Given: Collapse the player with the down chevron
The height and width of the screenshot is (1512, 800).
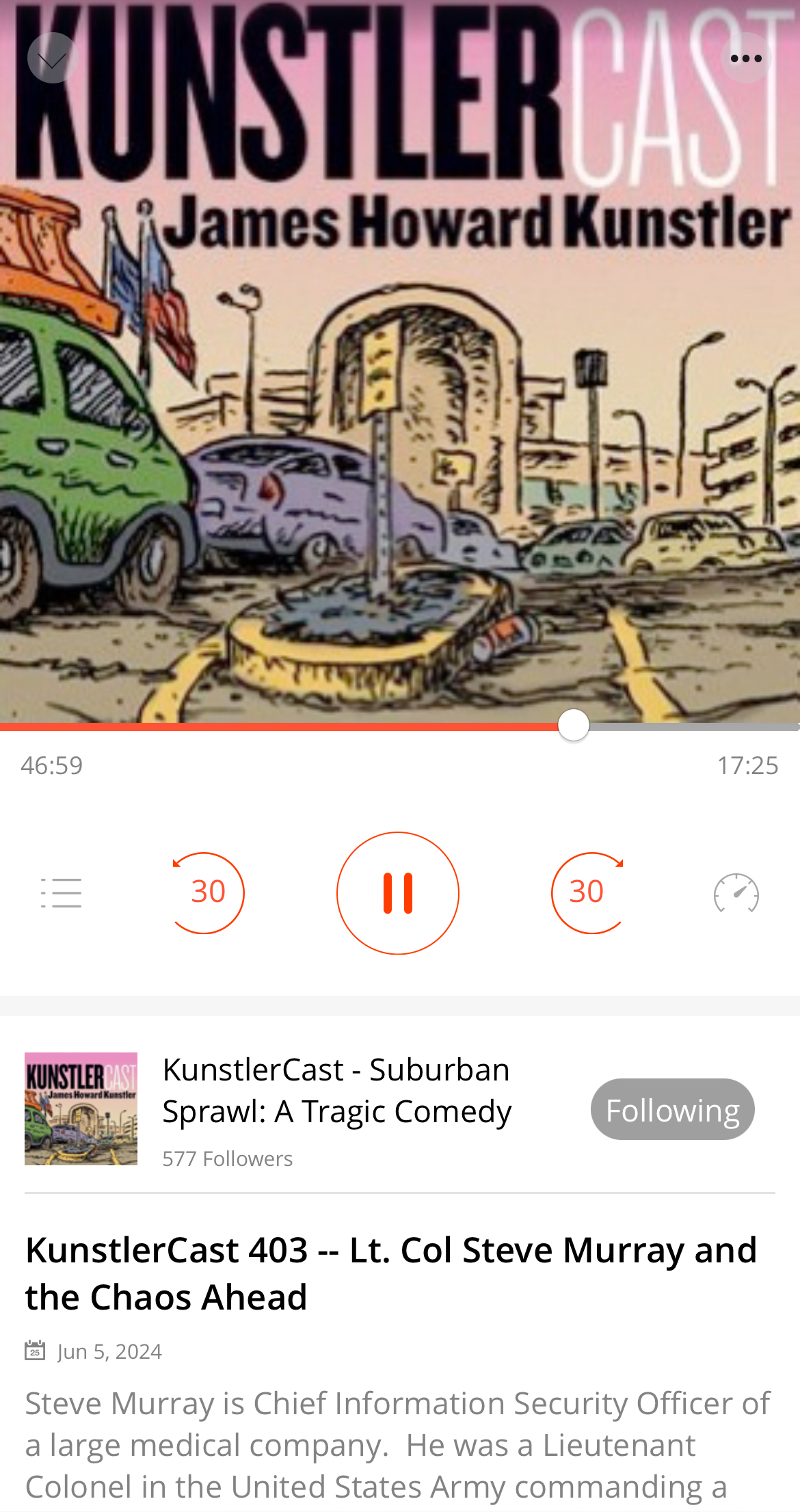Looking at the screenshot, I should click(x=53, y=58).
